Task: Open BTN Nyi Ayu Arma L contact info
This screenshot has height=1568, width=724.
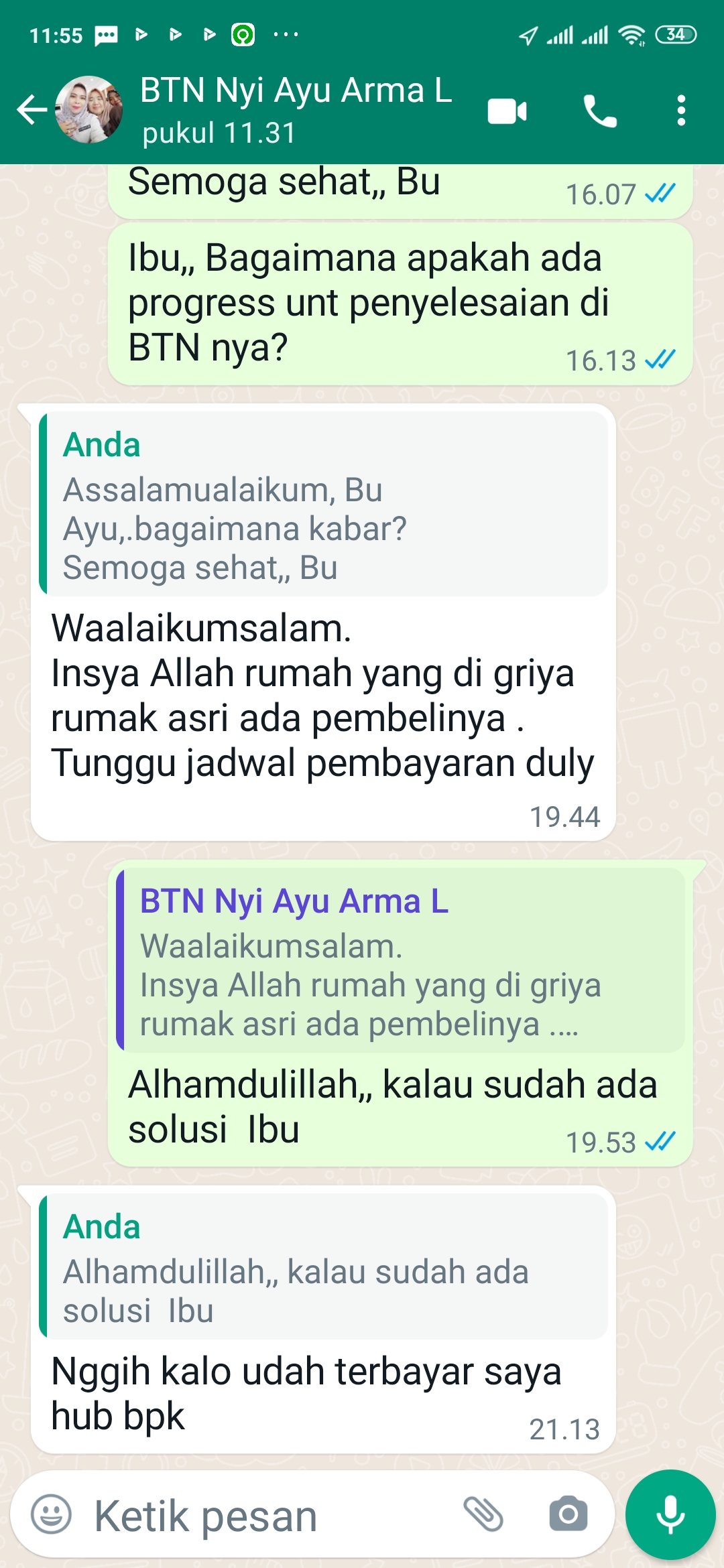Action: point(295,109)
